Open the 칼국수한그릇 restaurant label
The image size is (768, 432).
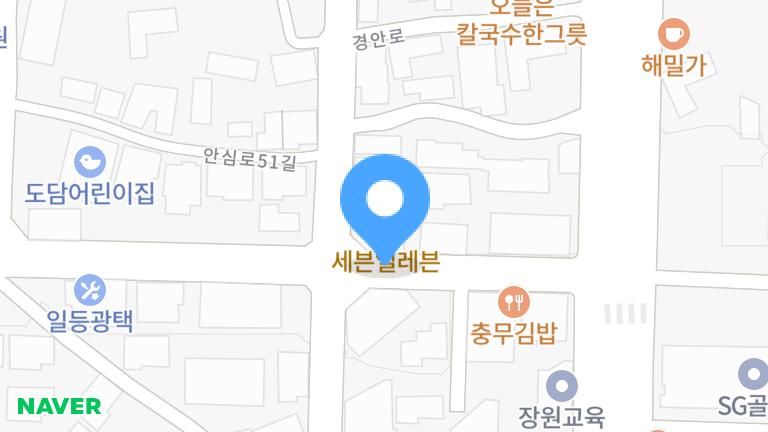tap(520, 35)
